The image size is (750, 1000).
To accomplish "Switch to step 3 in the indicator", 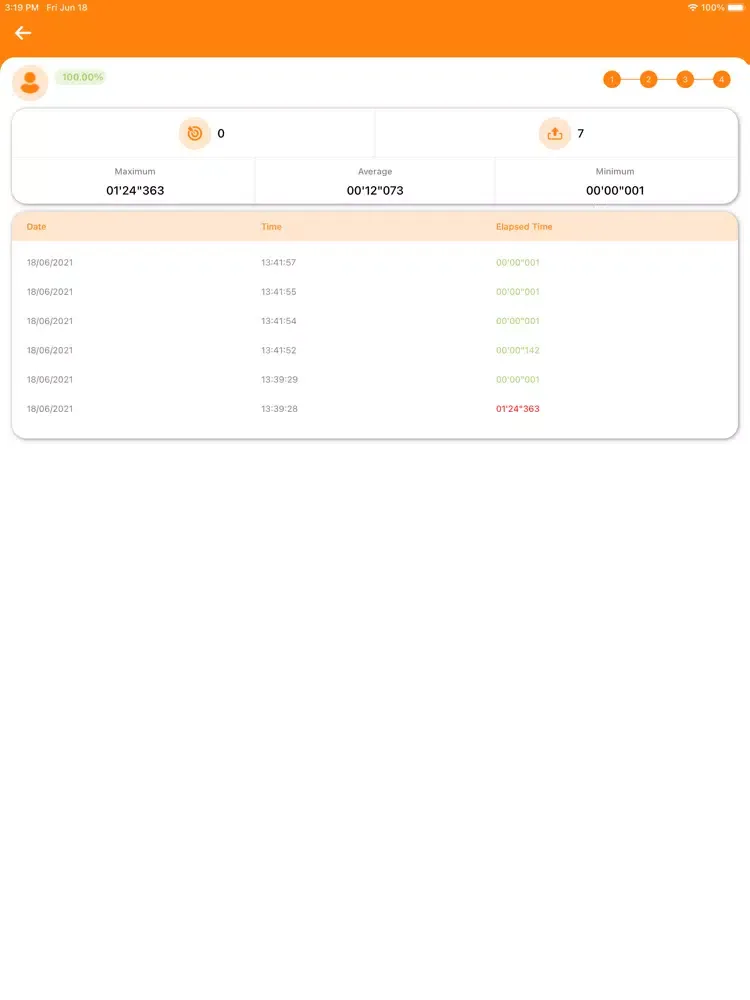I will pyautogui.click(x=685, y=80).
